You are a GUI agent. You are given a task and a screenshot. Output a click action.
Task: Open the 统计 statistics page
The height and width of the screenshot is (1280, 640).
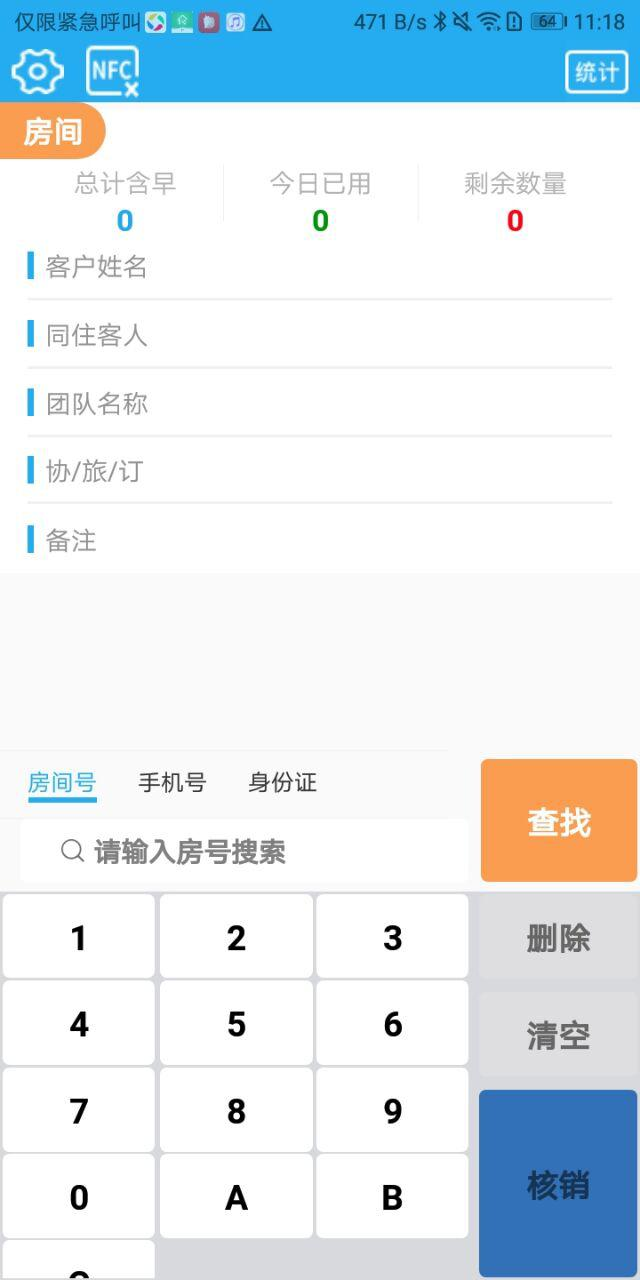click(597, 72)
